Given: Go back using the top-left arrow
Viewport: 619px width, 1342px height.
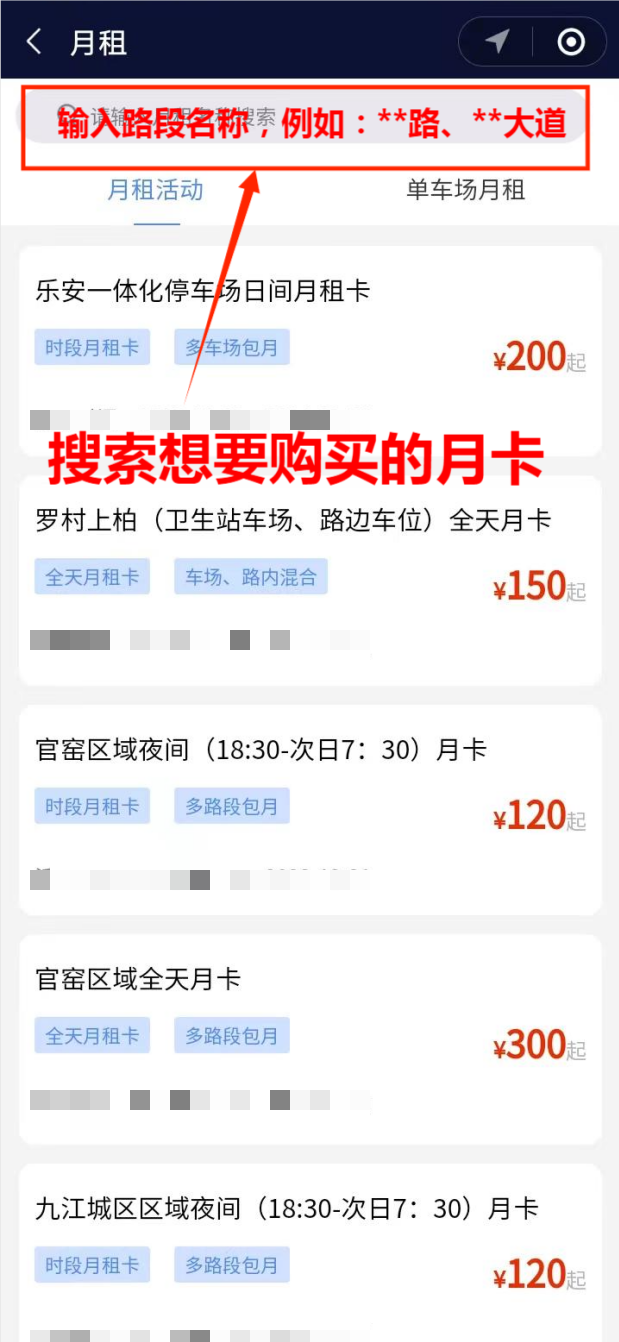Looking at the screenshot, I should (x=34, y=42).
